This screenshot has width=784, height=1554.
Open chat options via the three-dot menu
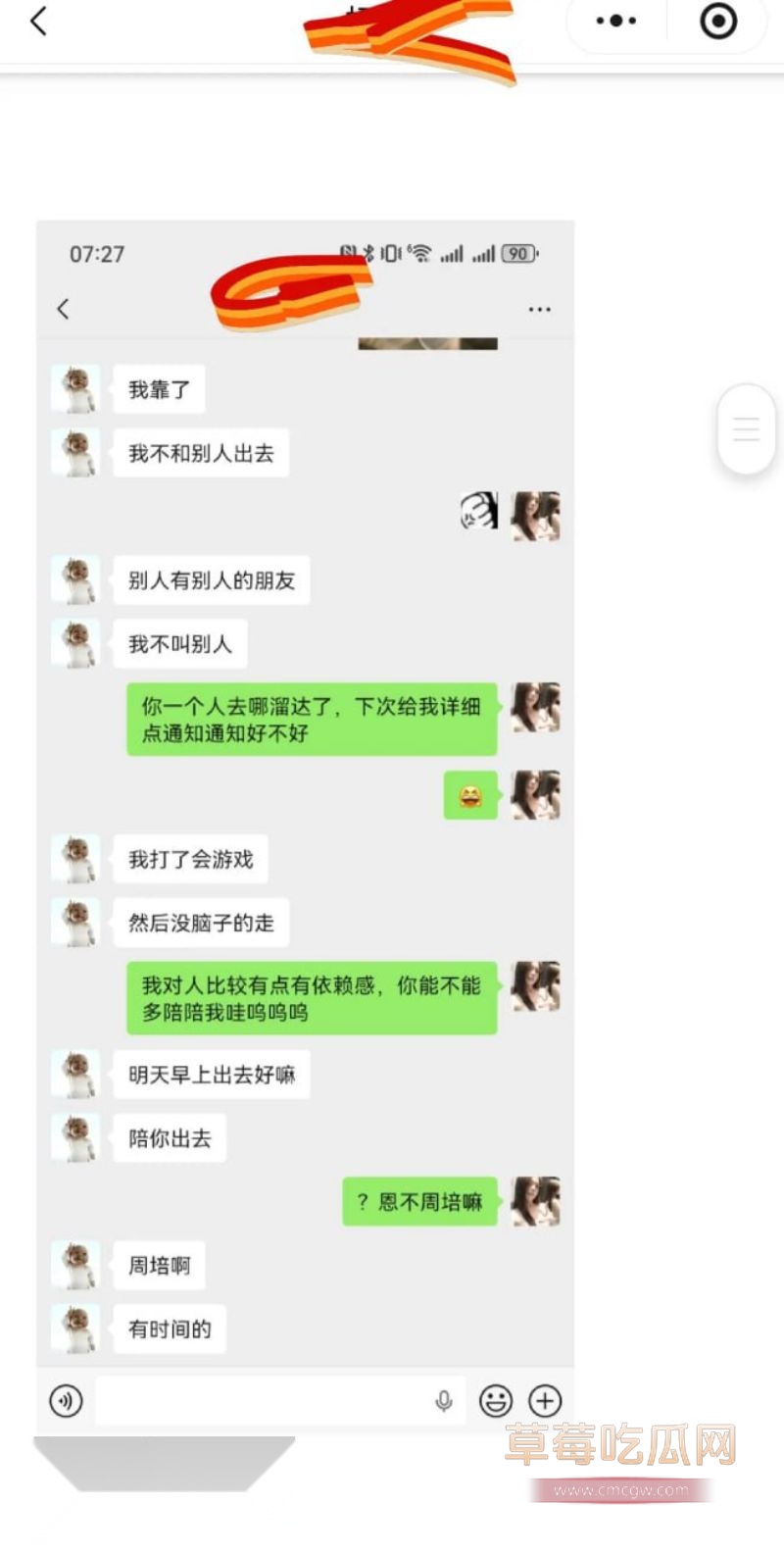pos(540,309)
